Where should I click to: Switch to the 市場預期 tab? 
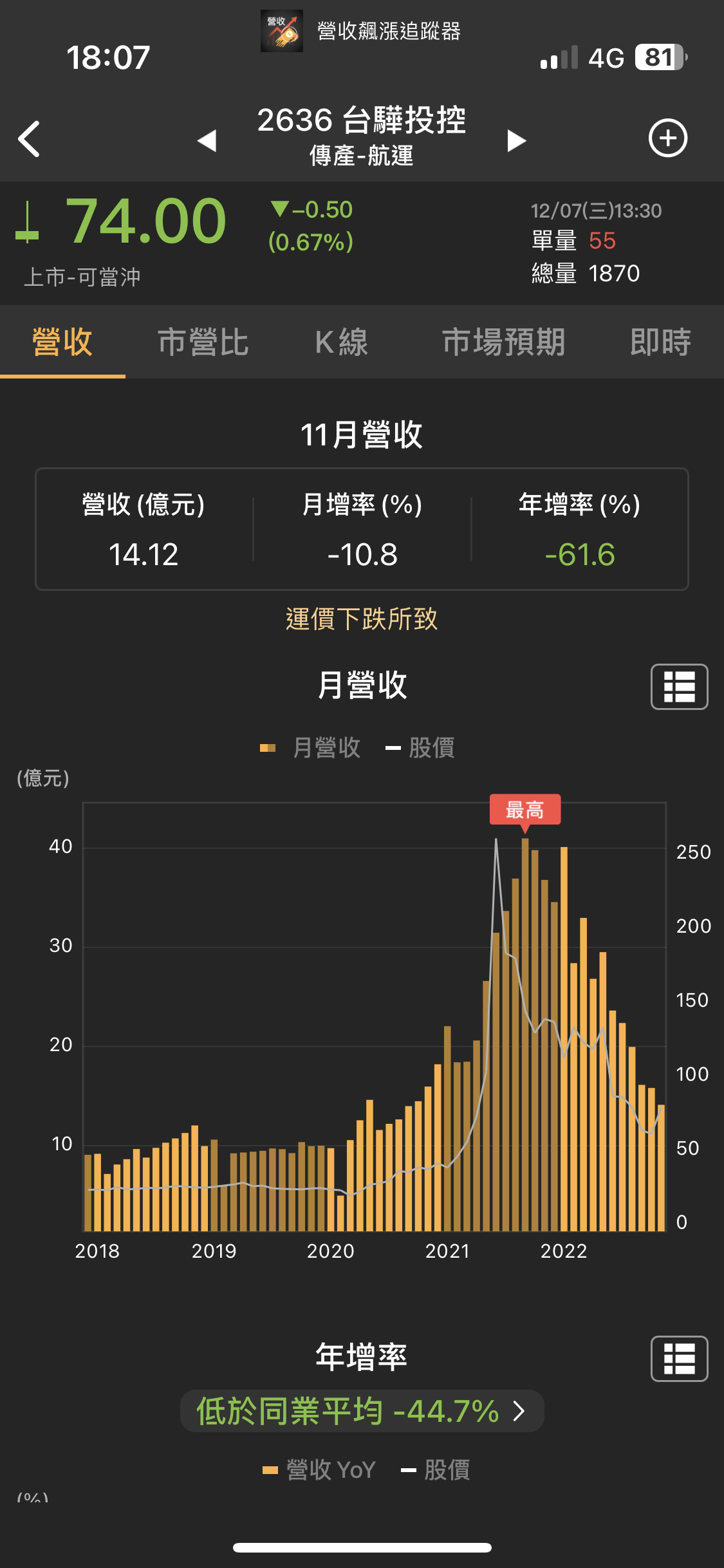(503, 342)
